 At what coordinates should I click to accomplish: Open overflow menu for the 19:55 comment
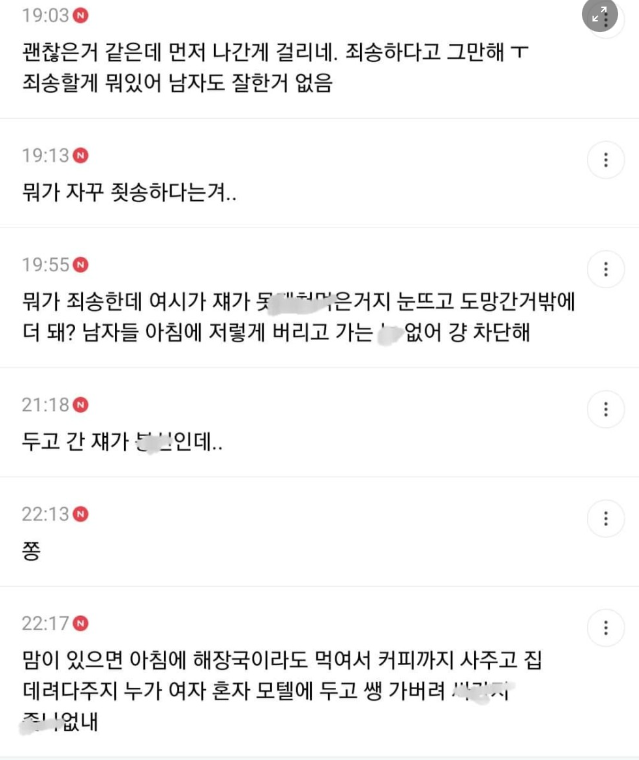click(x=605, y=270)
